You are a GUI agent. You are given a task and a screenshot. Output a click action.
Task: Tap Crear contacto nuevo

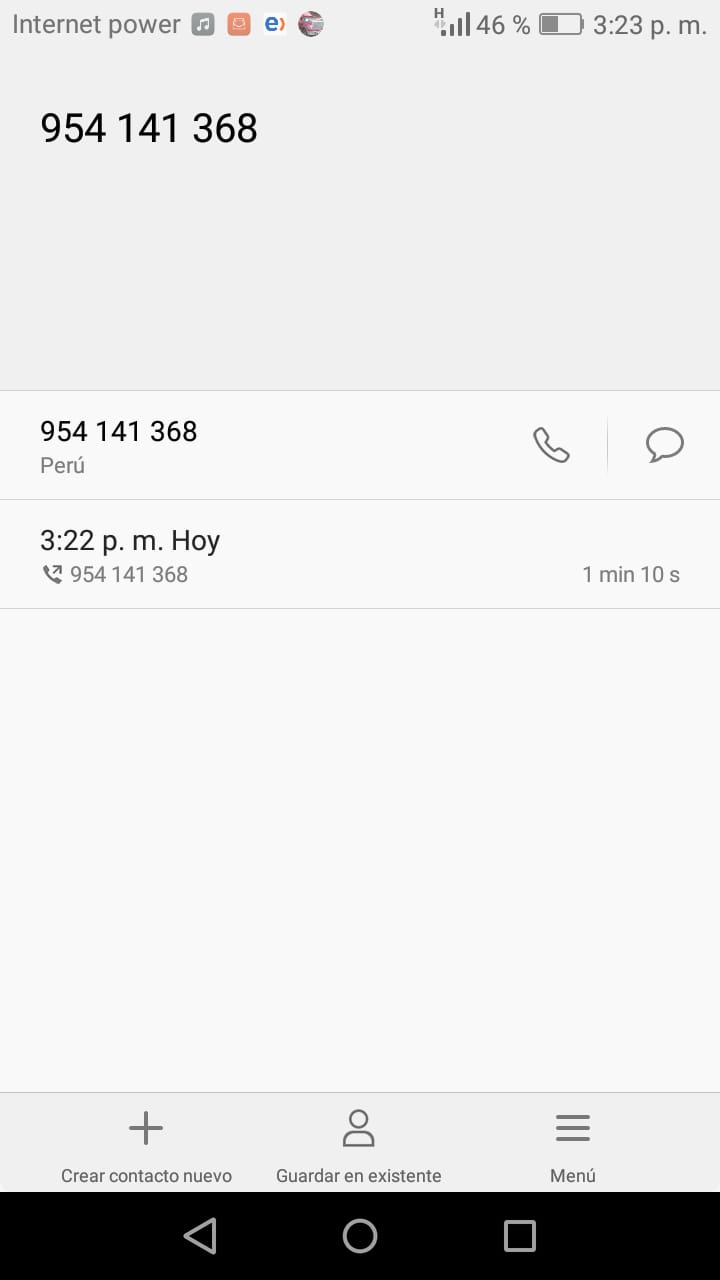point(146,1145)
